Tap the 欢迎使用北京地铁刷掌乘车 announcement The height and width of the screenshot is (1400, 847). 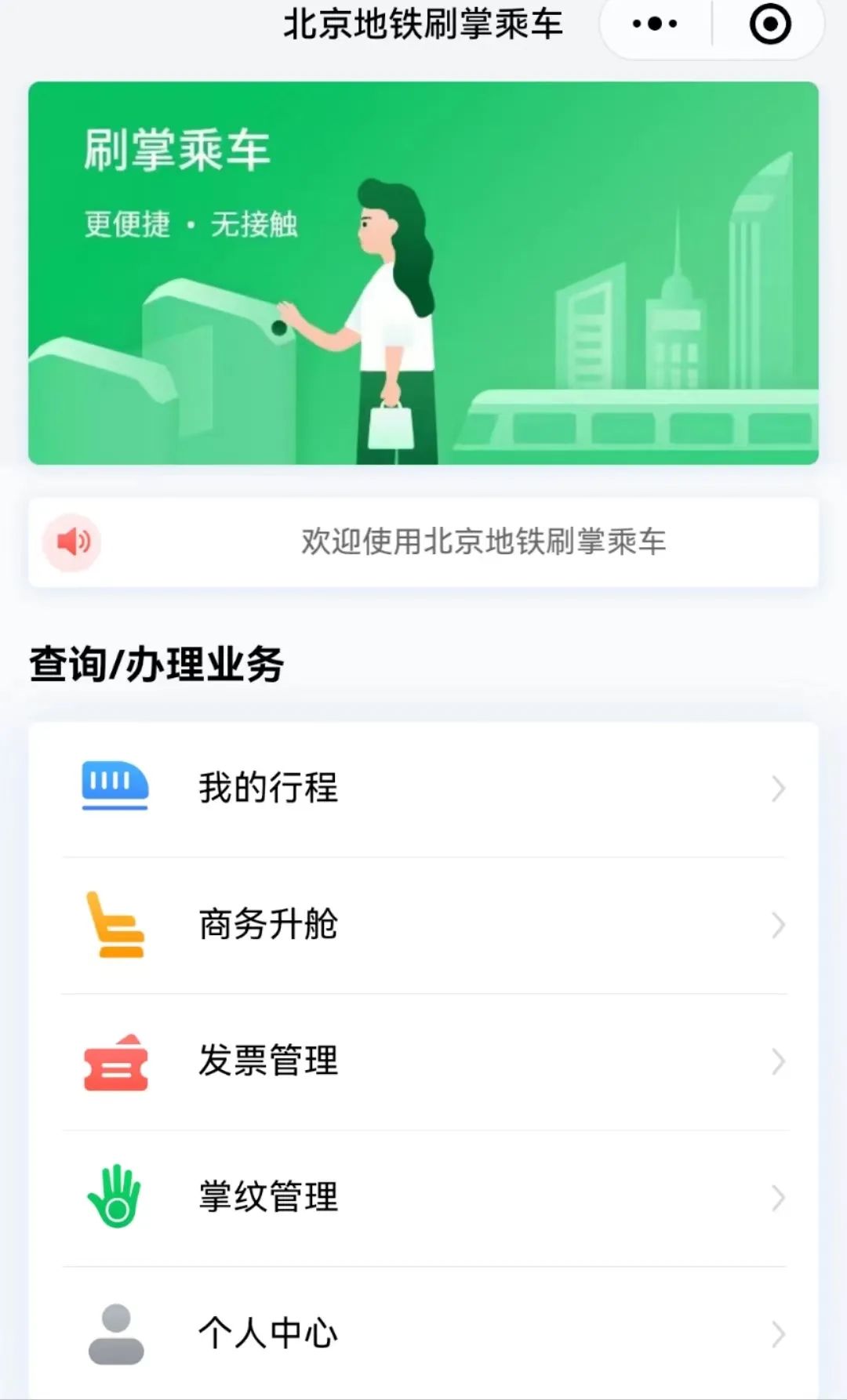point(484,542)
